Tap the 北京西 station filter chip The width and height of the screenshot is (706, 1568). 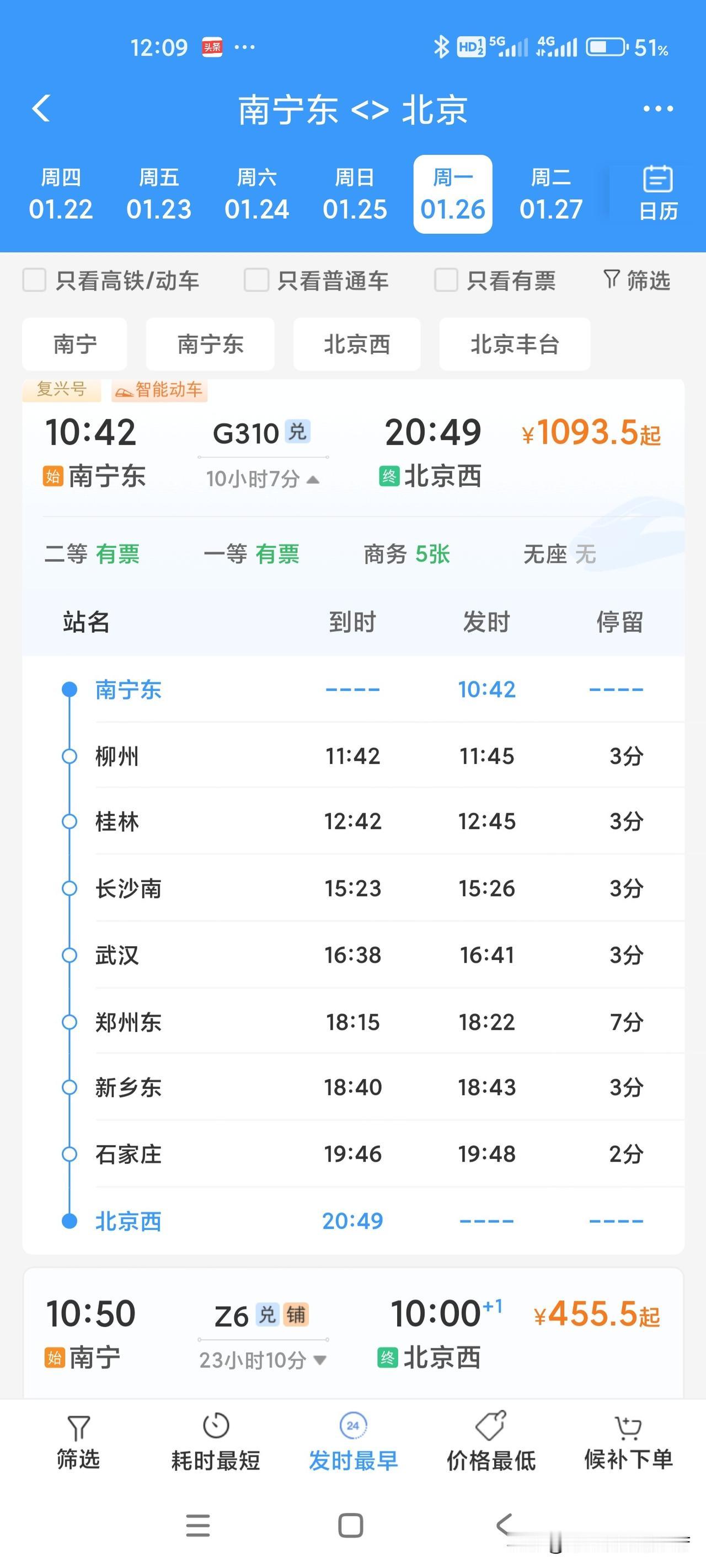[356, 344]
